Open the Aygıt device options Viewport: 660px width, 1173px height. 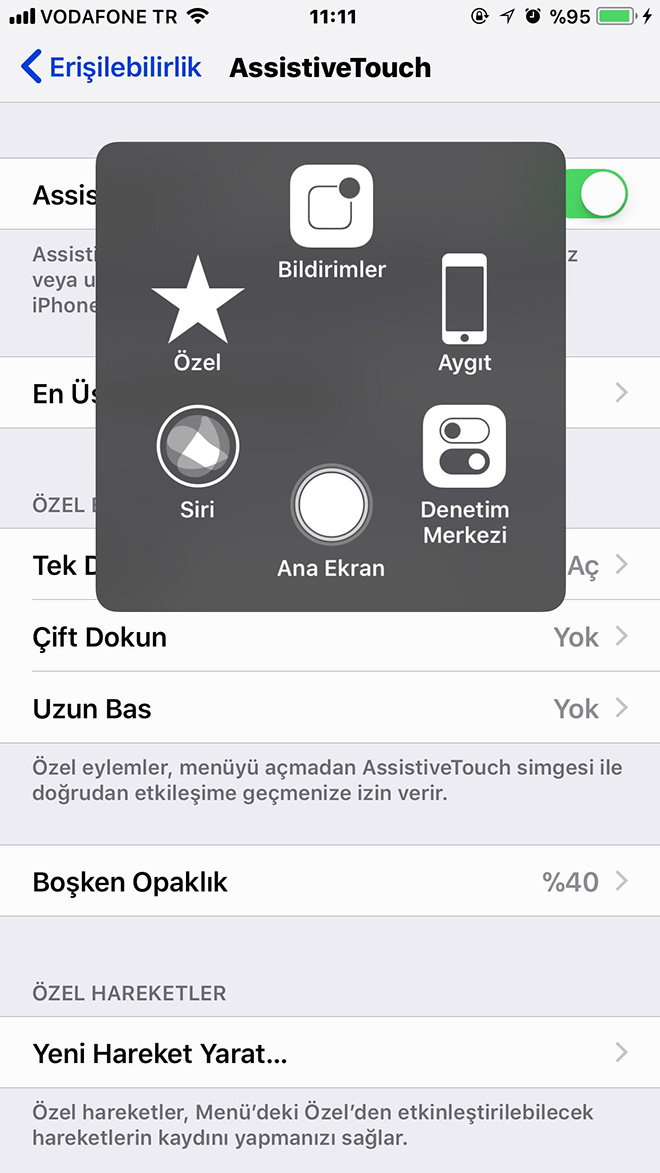coord(465,313)
